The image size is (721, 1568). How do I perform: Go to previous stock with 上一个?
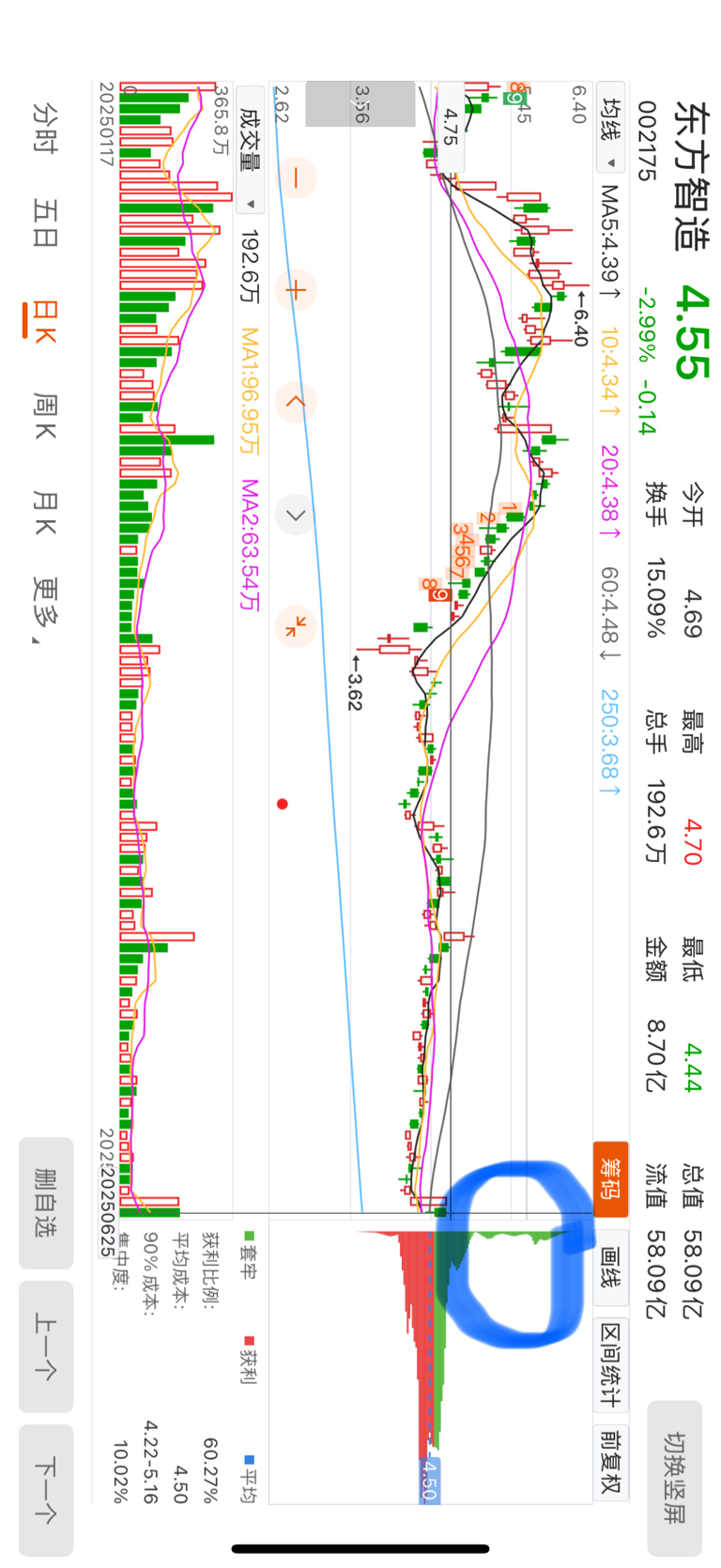(45, 1345)
